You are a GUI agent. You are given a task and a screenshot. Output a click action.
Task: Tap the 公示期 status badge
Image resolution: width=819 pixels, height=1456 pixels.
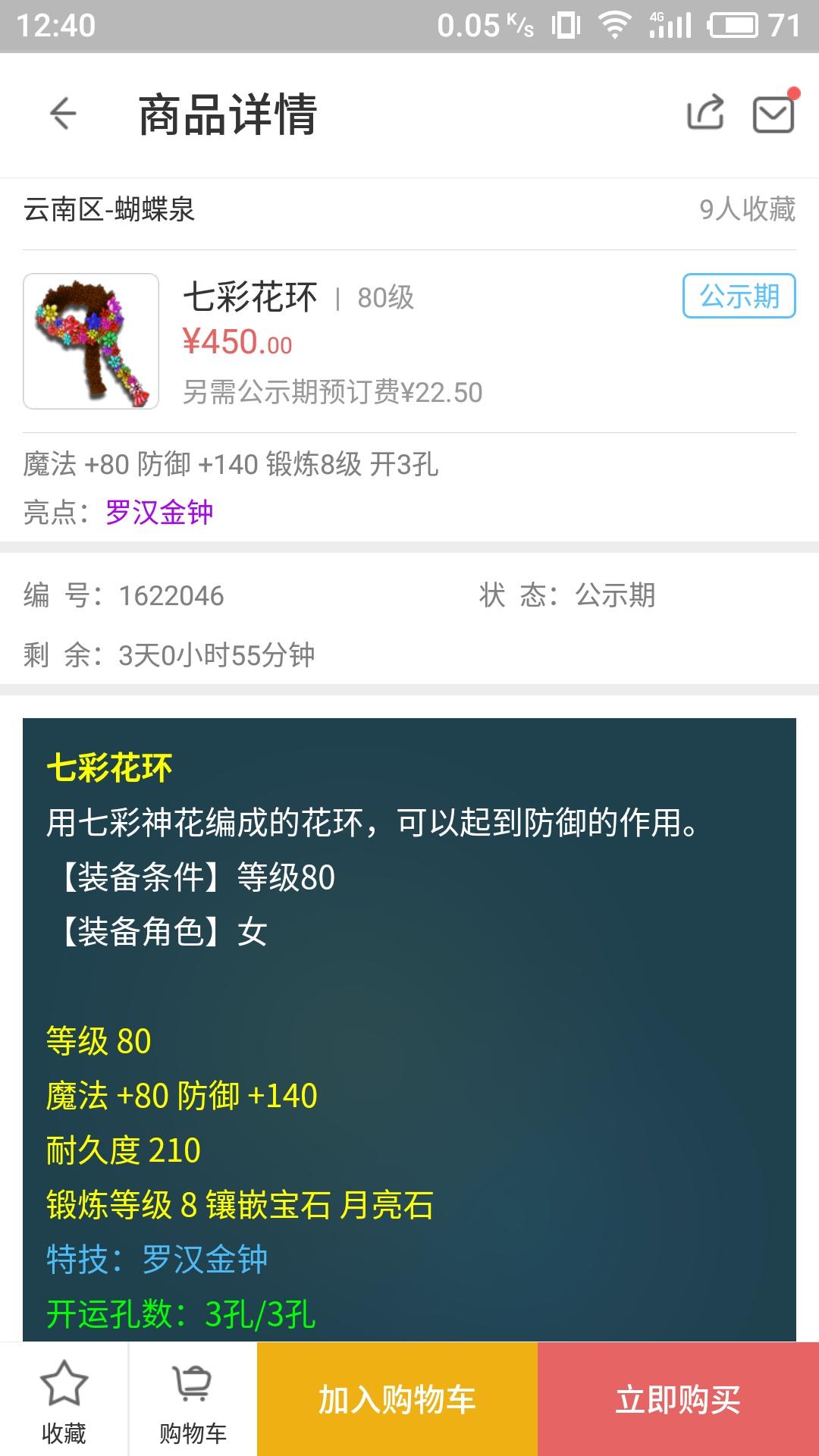[739, 296]
